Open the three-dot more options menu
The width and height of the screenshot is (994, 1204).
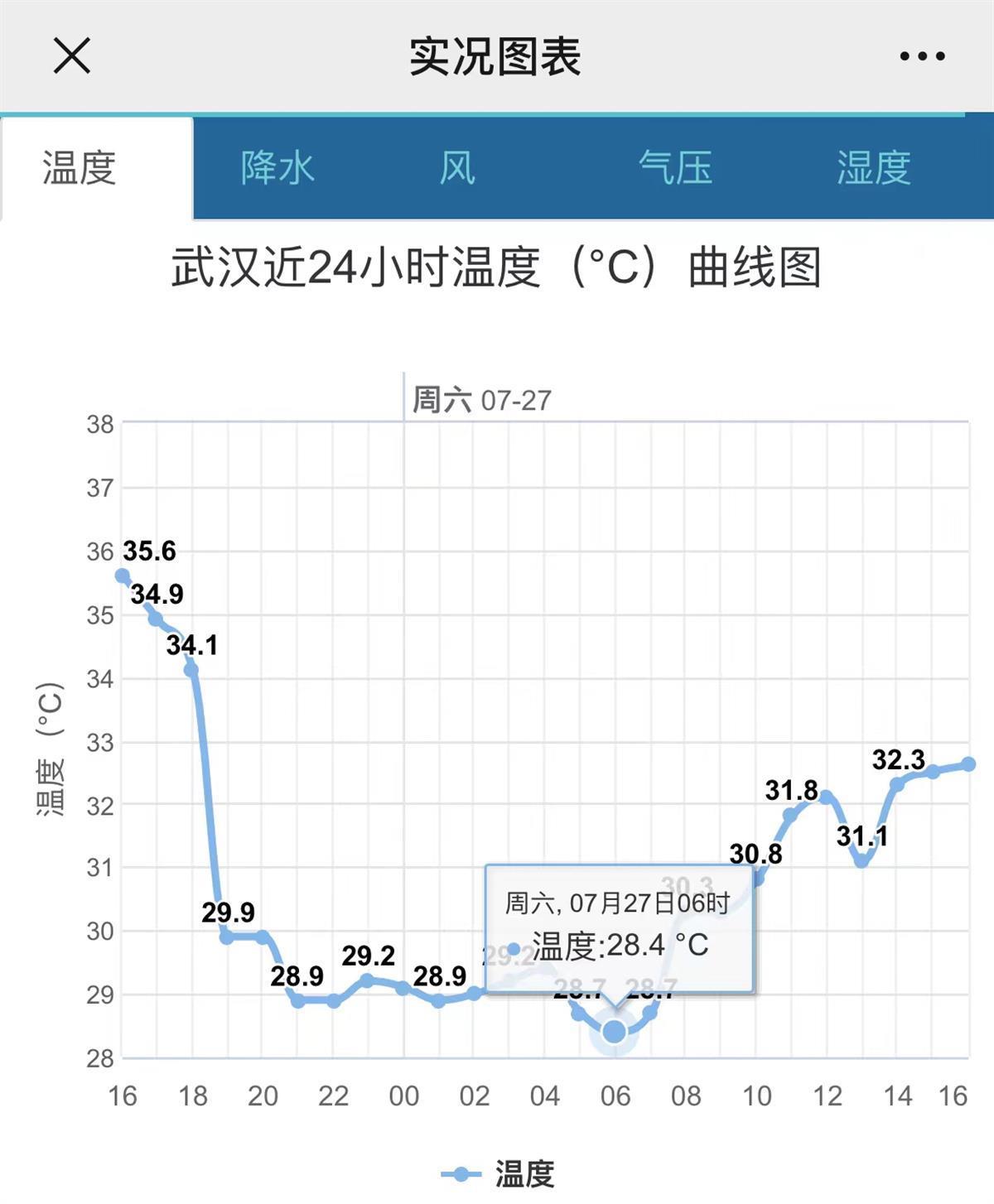coord(922,56)
